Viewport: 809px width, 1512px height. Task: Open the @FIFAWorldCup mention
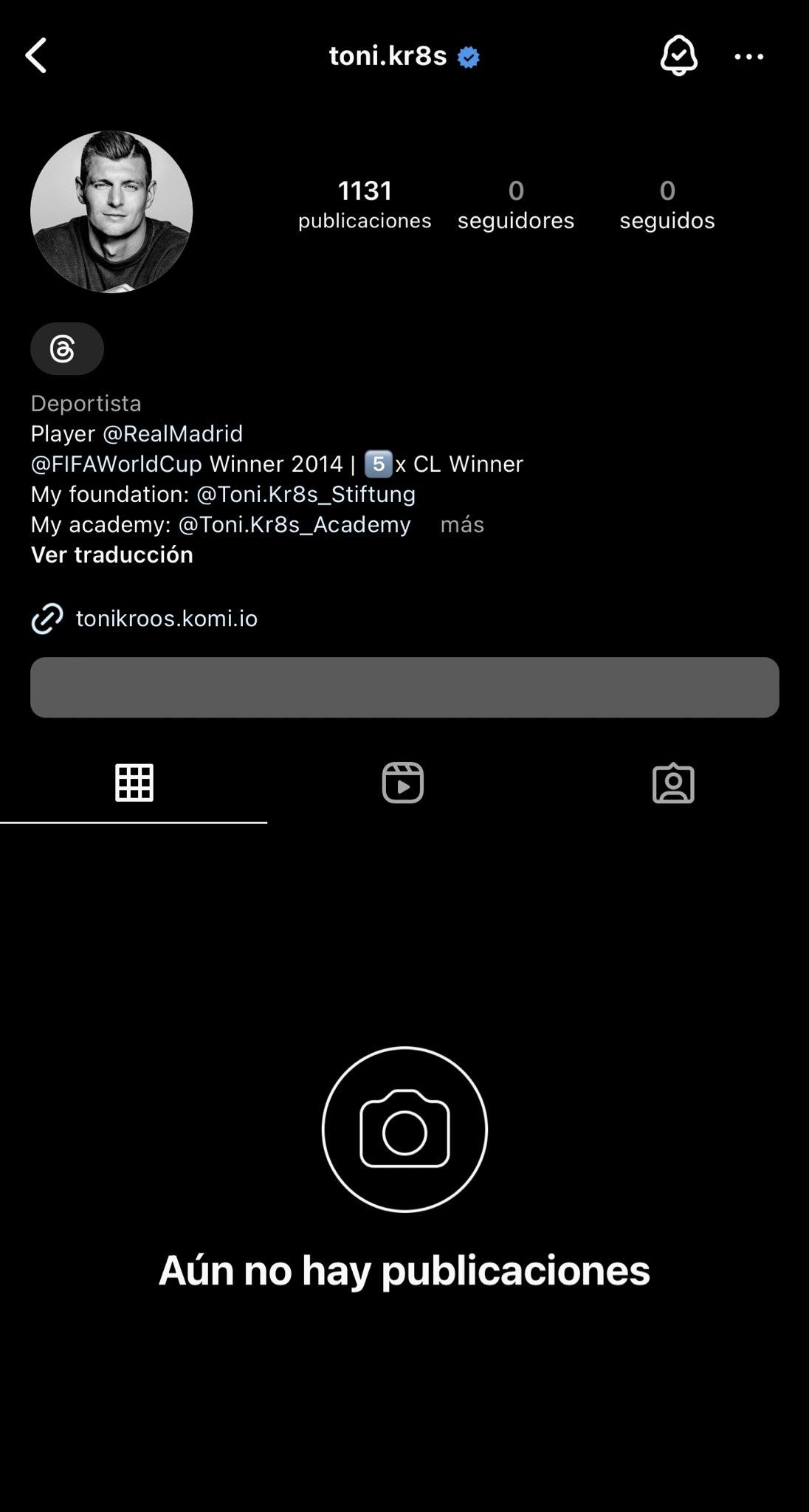tap(117, 464)
